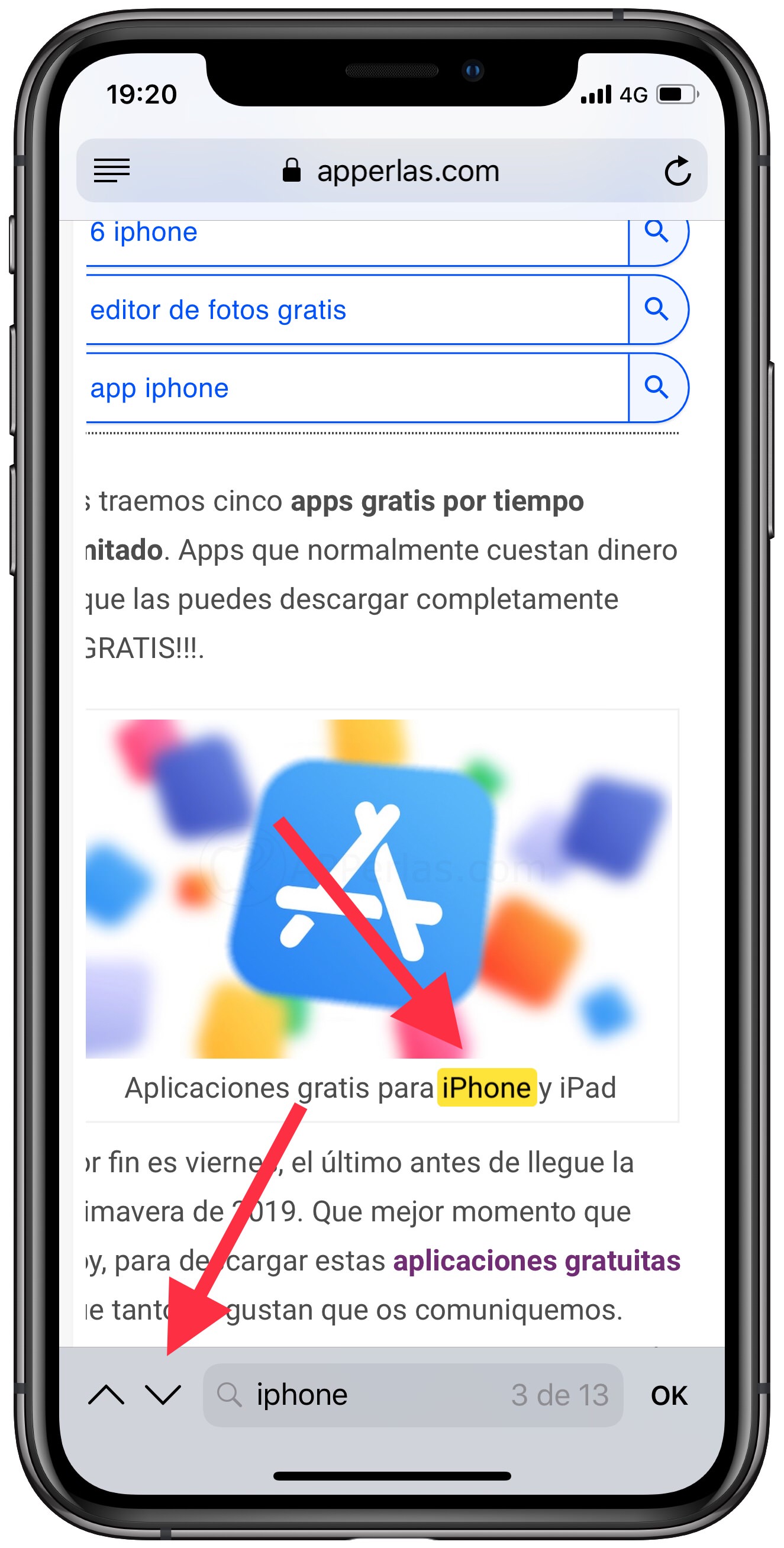
Task: Reload the apperlas.com page
Action: [677, 171]
